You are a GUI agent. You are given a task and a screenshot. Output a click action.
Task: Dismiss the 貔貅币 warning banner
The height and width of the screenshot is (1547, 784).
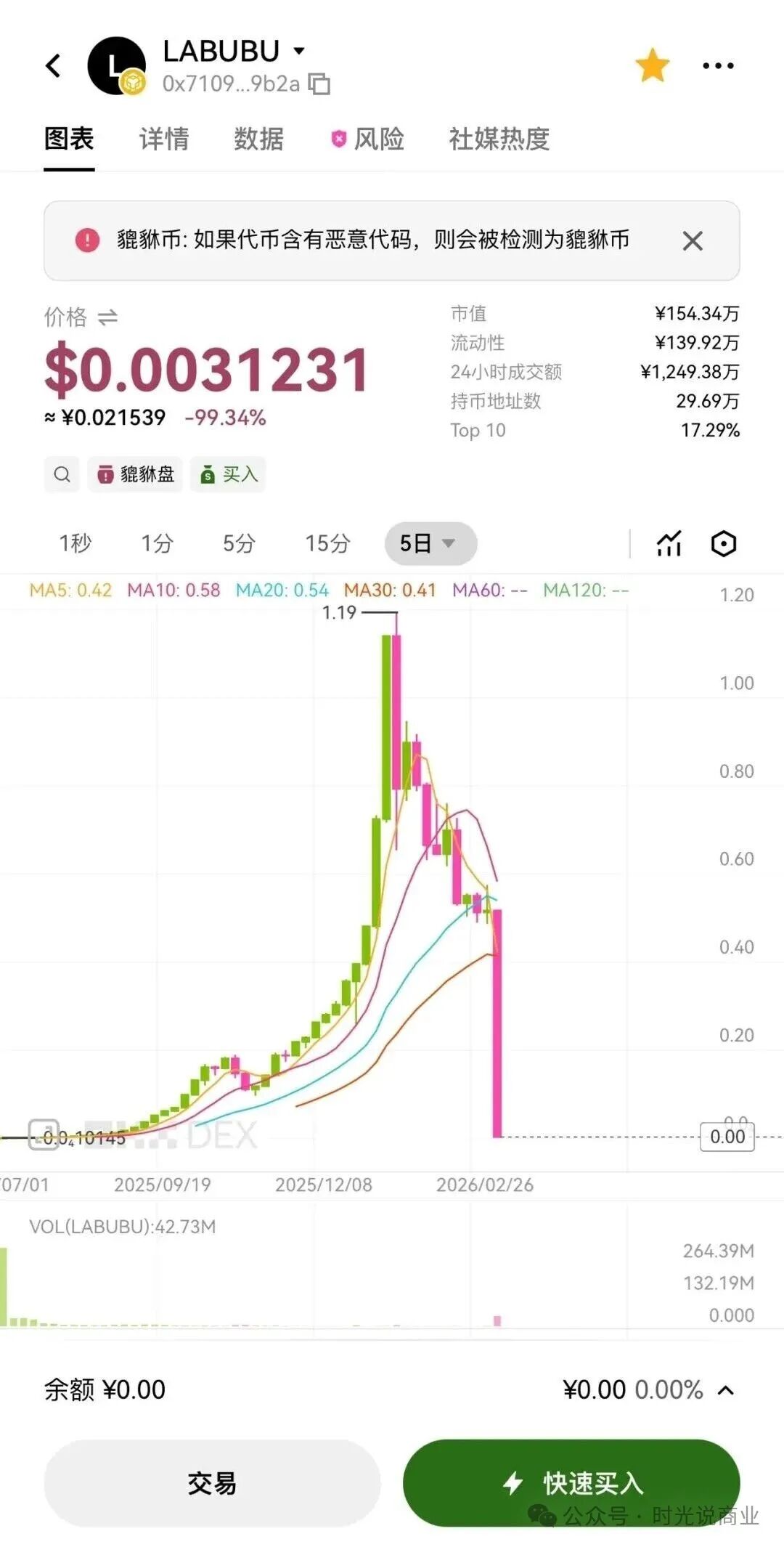[x=693, y=240]
